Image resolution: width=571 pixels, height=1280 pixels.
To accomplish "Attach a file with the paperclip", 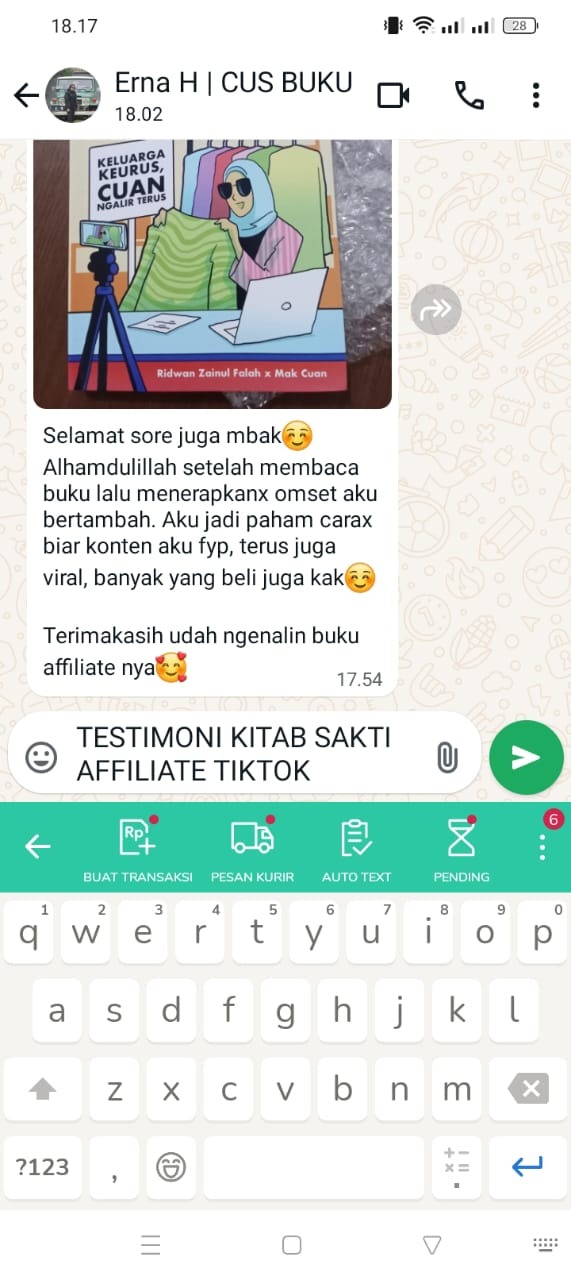I will (x=447, y=758).
